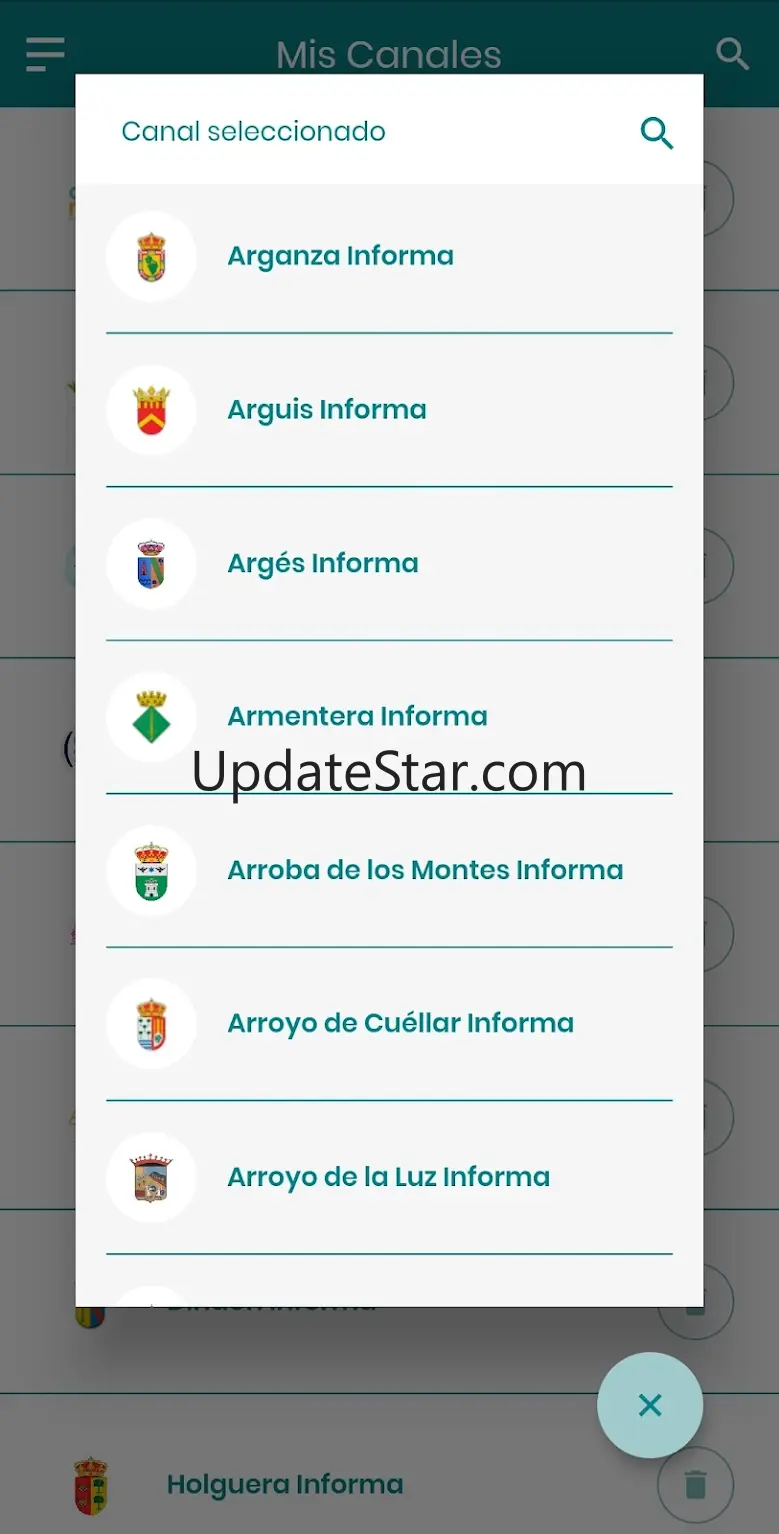Viewport: 779px width, 1534px height.
Task: Choose Arroyo de la Luz Informa
Action: pyautogui.click(x=389, y=1177)
